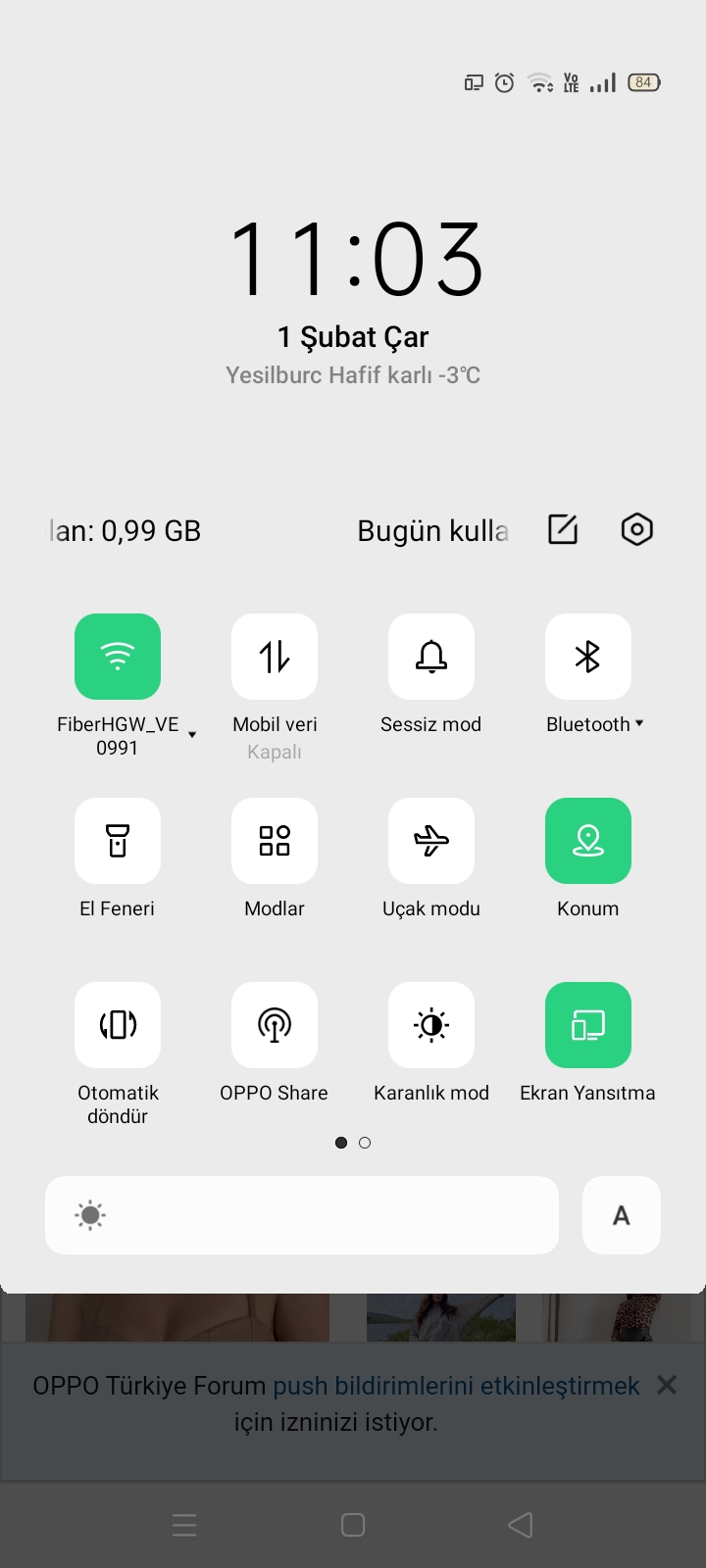Enable OPPO Share
The image size is (706, 1568).
[275, 1025]
